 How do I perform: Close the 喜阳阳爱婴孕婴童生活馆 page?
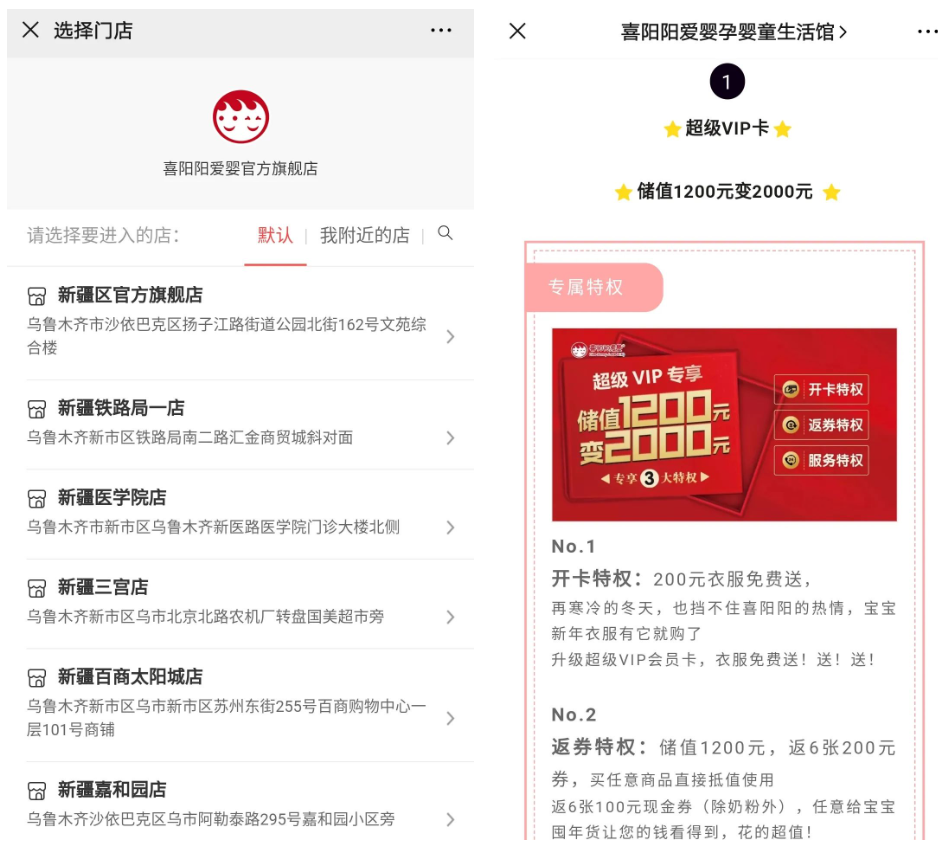tap(517, 31)
